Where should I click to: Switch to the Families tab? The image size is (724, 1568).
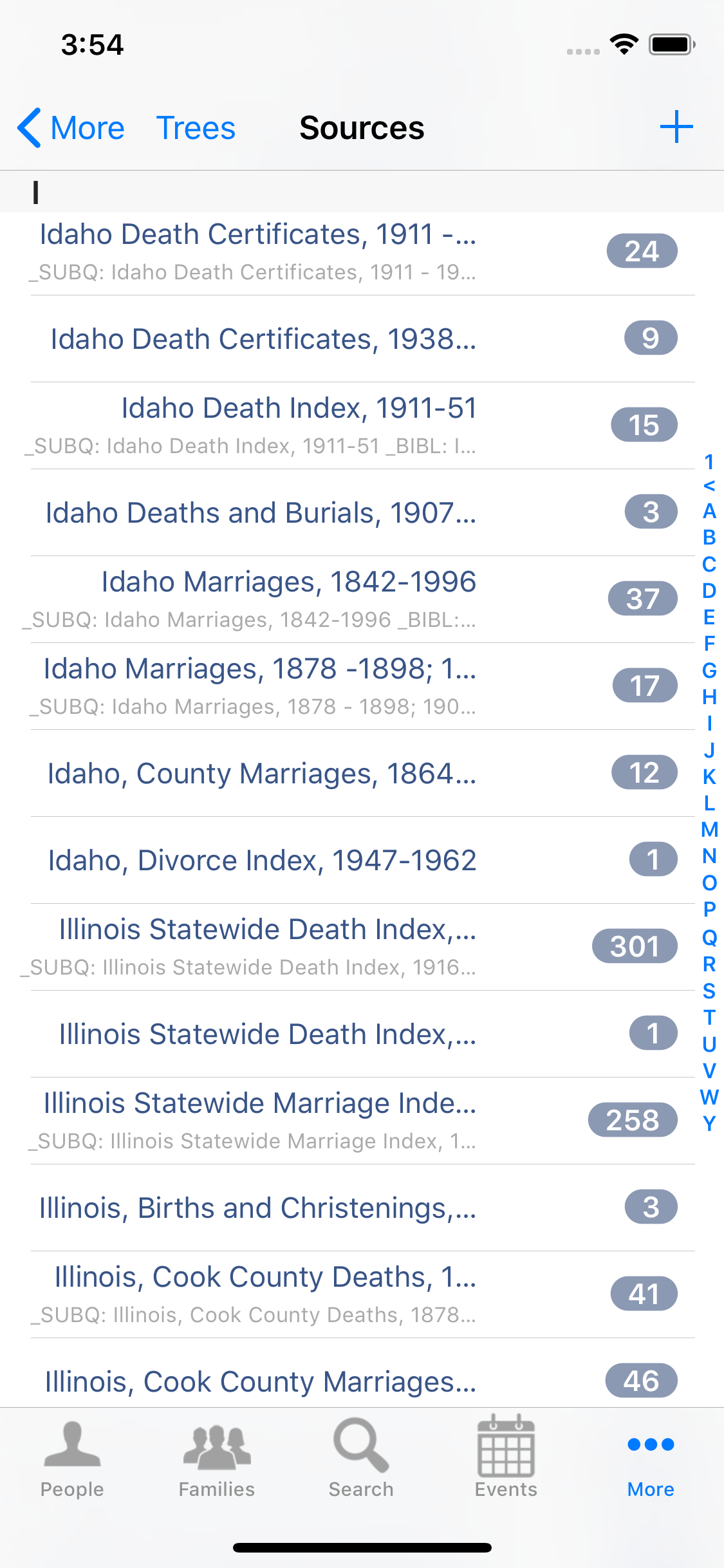[x=217, y=1459]
